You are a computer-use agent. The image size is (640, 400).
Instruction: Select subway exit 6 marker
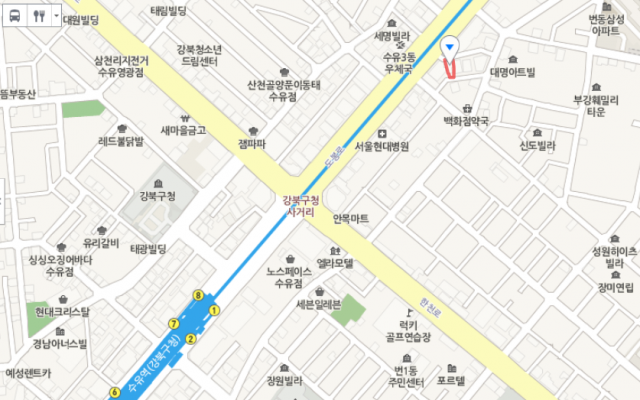point(114,392)
